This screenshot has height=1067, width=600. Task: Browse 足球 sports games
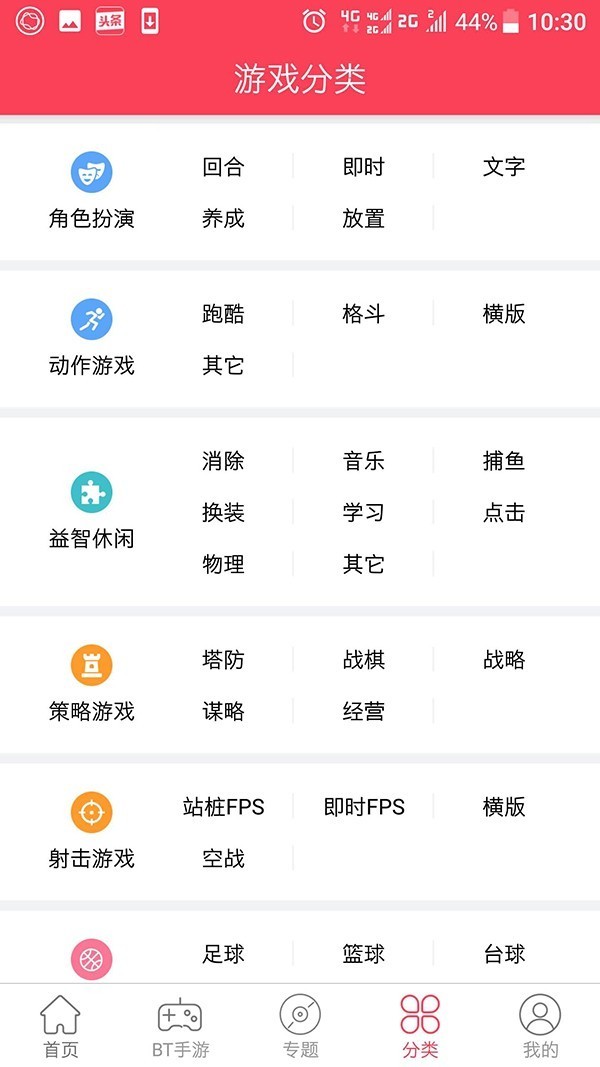tap(223, 954)
